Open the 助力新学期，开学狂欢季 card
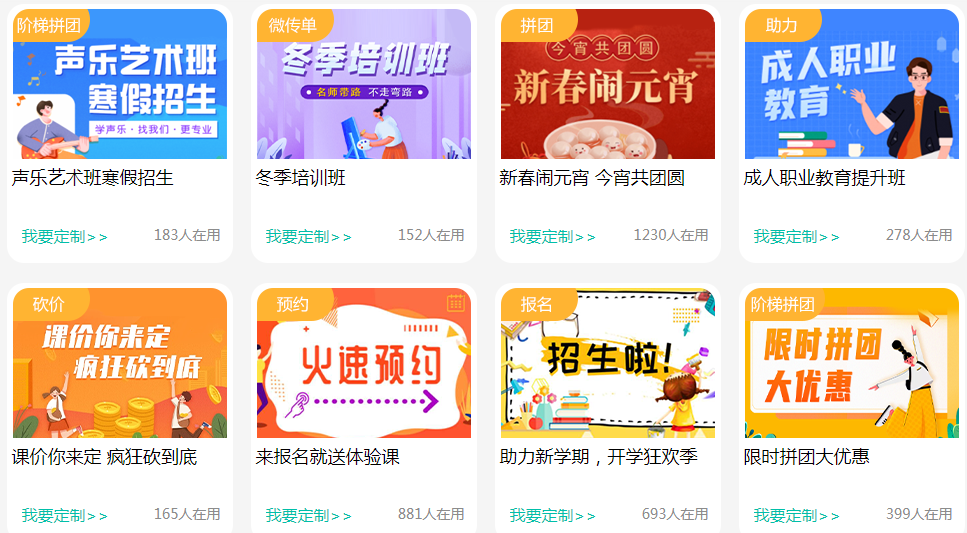The width and height of the screenshot is (967, 533). click(x=608, y=364)
